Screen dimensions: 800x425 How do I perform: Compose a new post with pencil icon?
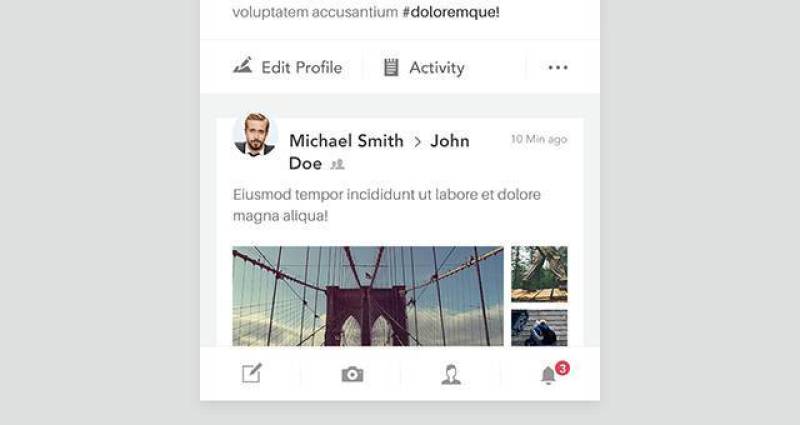[251, 374]
